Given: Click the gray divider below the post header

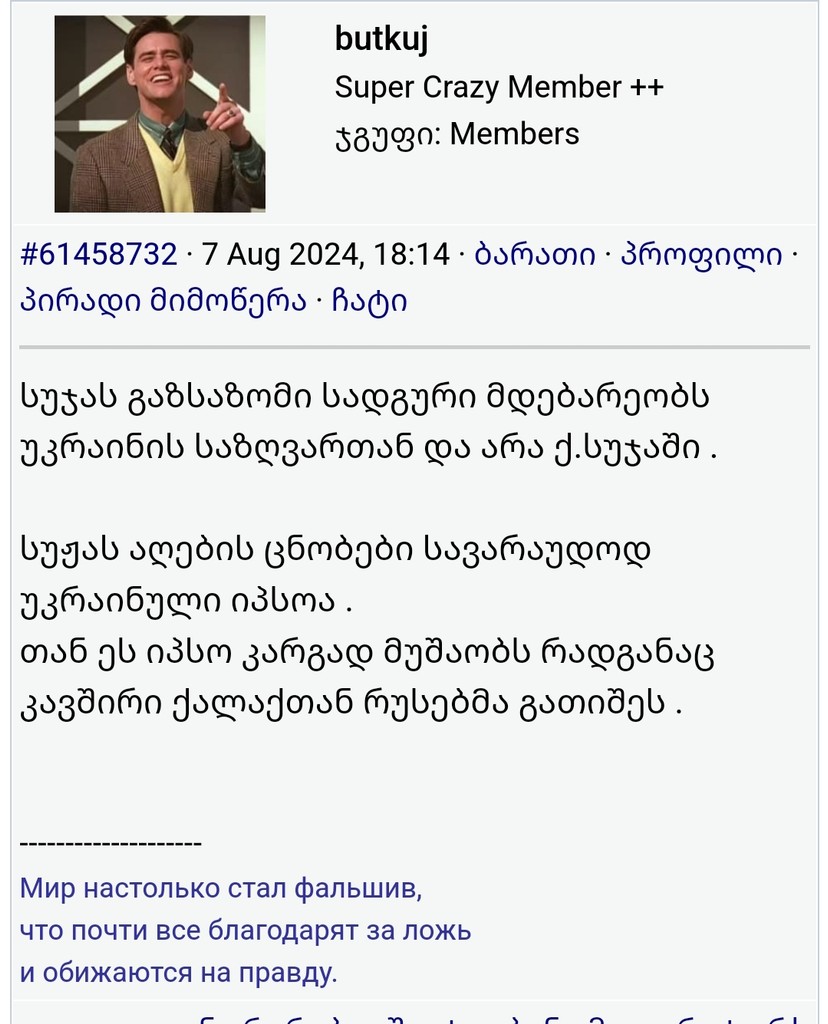Looking at the screenshot, I should coord(414,347).
